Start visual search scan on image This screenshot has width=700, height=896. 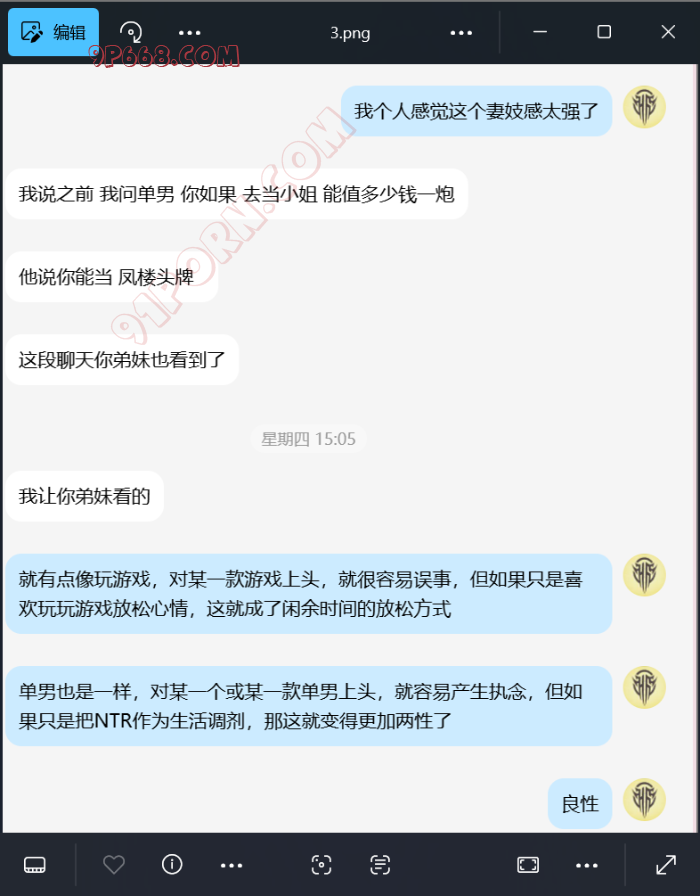click(321, 865)
